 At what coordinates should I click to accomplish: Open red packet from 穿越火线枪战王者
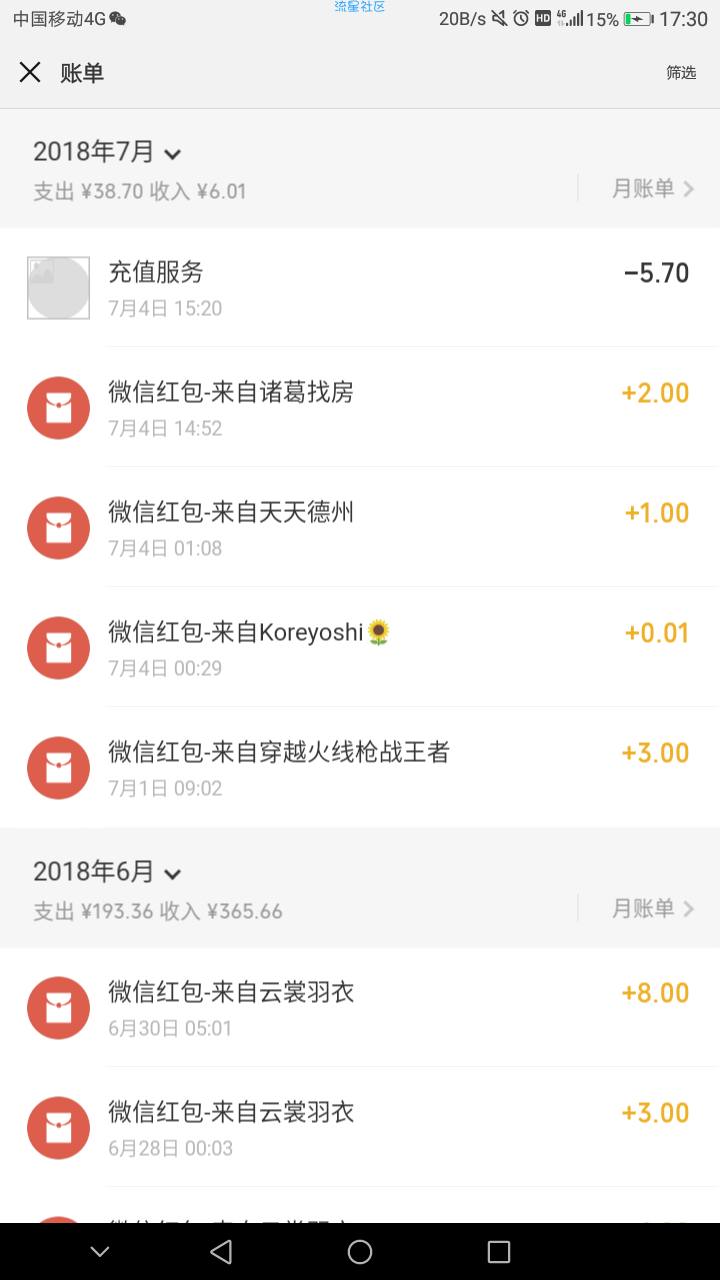pyautogui.click(x=360, y=768)
